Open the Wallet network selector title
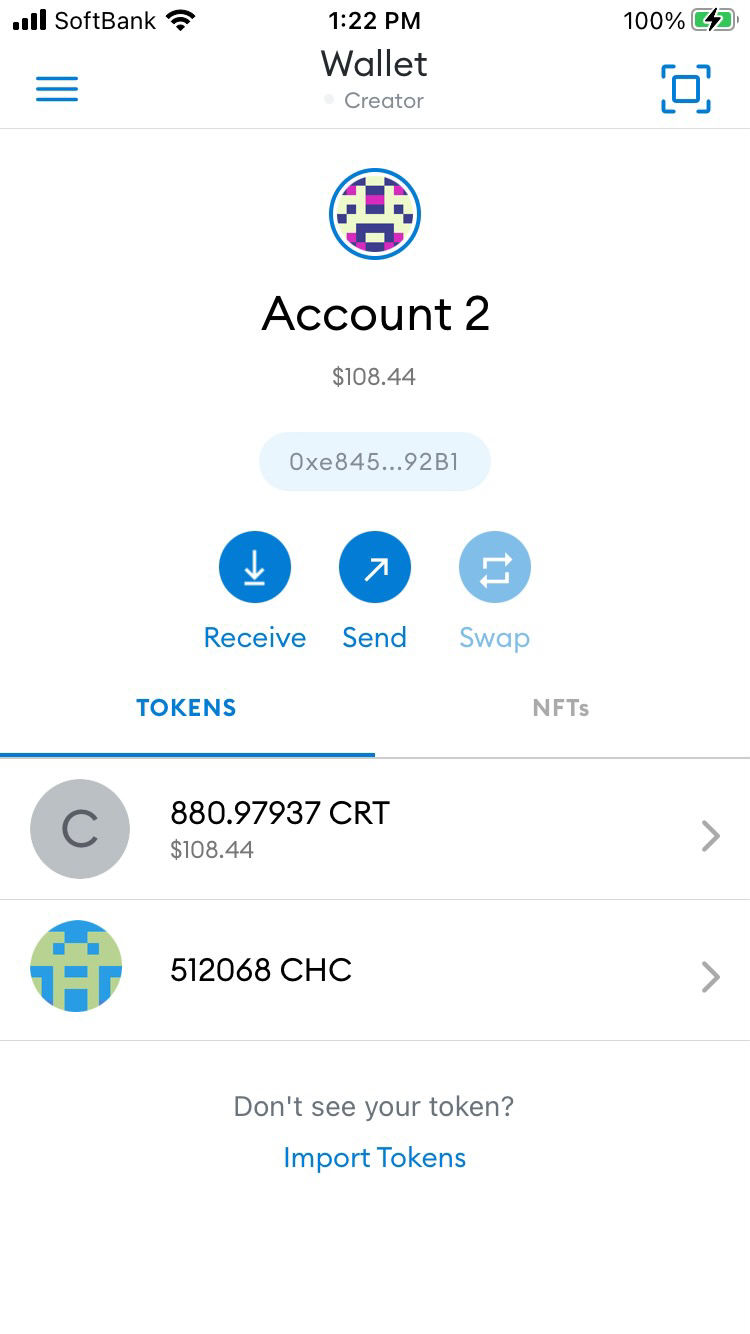The width and height of the screenshot is (750, 1334). click(x=375, y=78)
